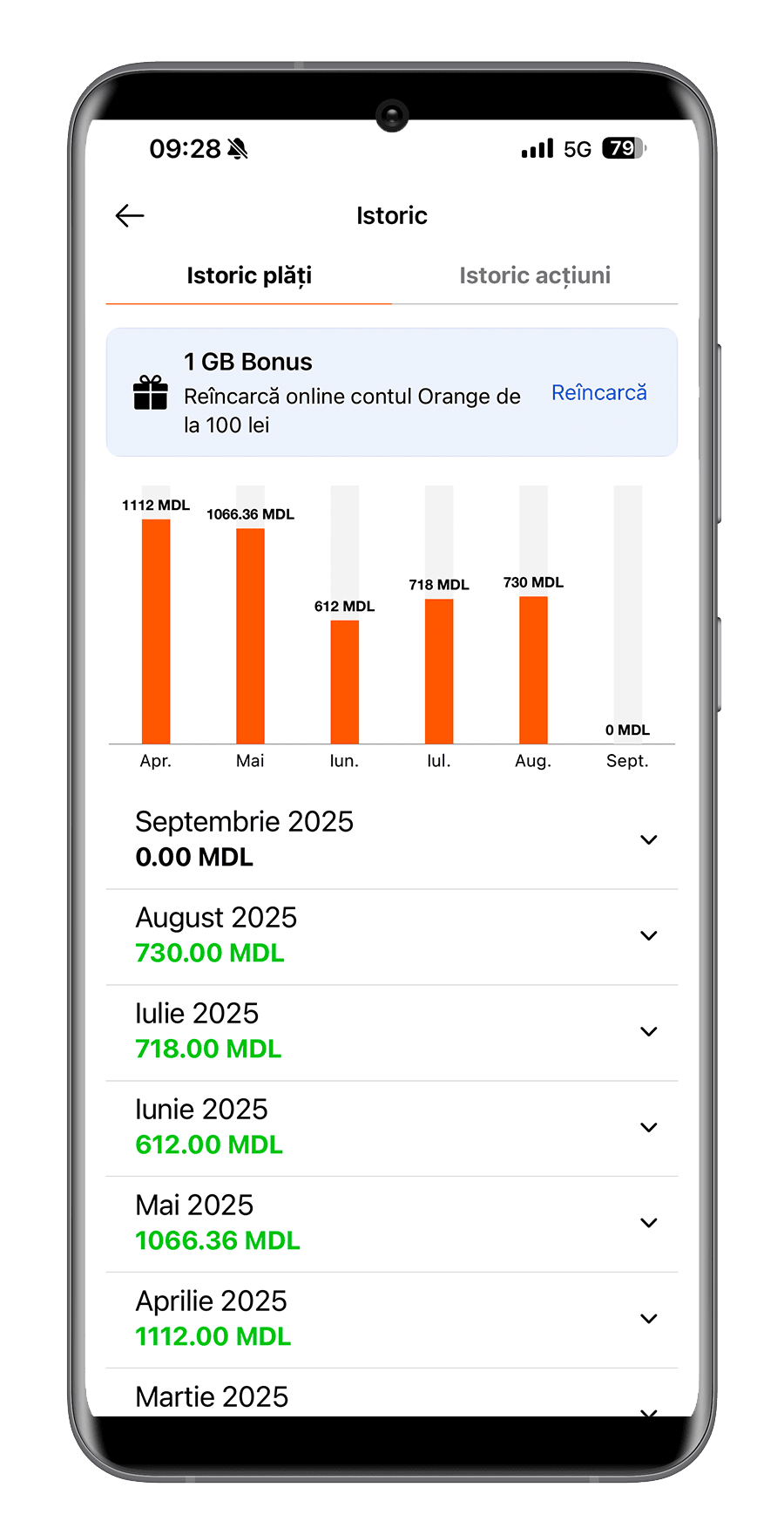Tap the Reîncarcă link in bonus banner
The image size is (784, 1535).
coord(598,392)
